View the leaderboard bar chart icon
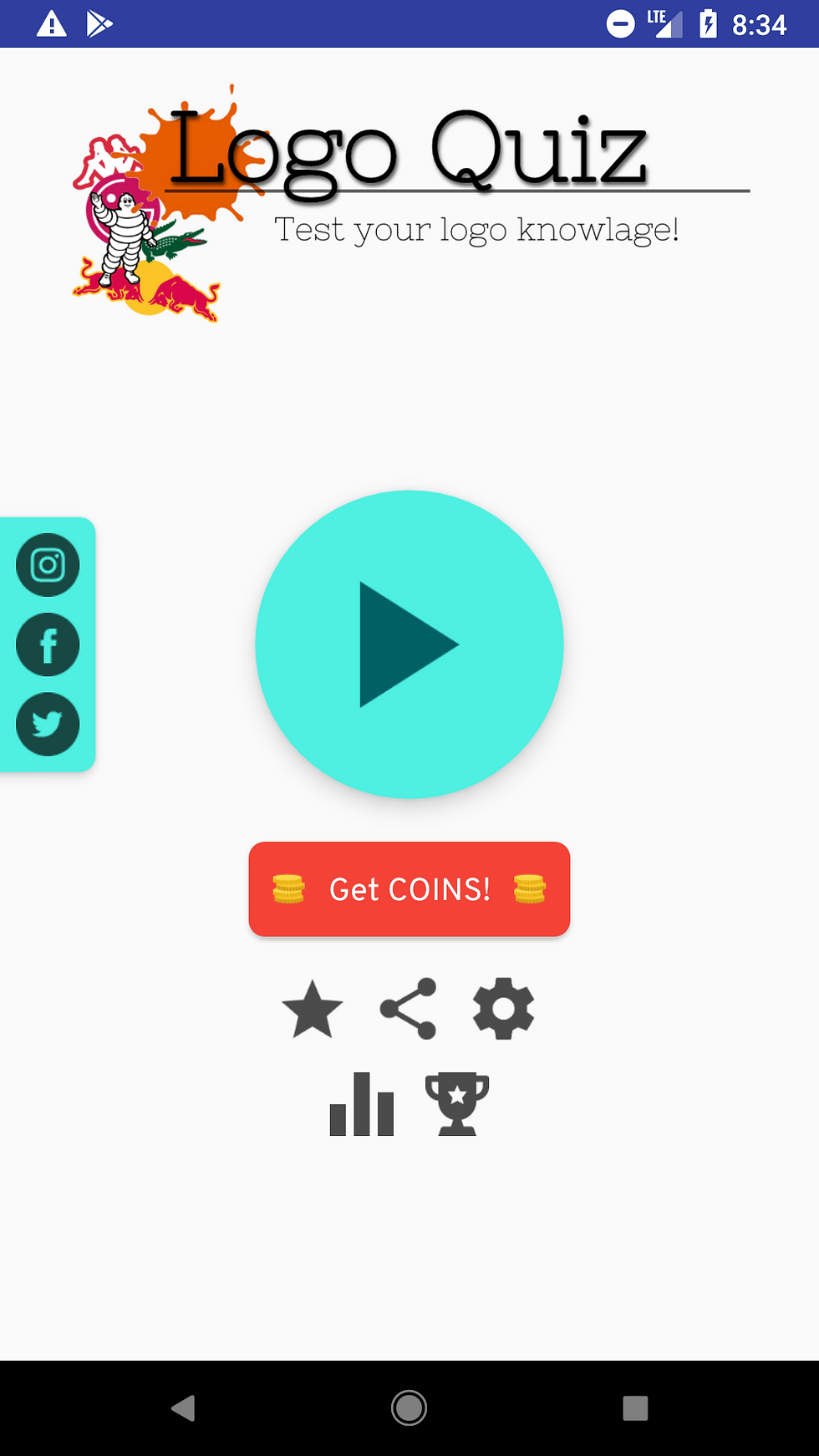 coord(362,1104)
